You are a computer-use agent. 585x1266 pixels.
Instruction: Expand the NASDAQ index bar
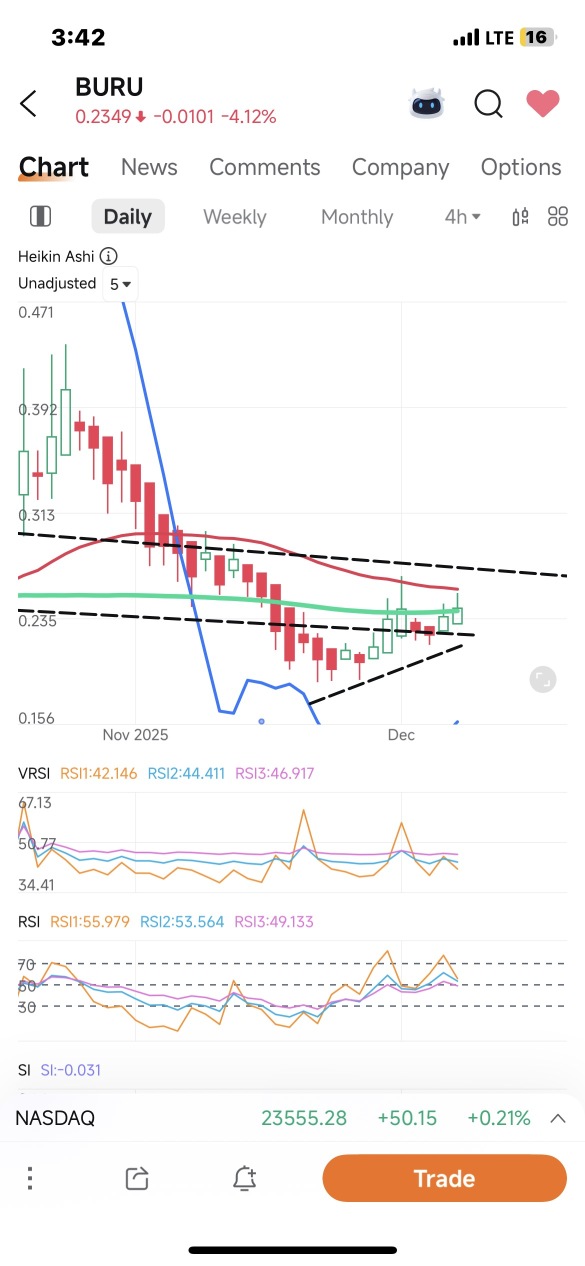pyautogui.click(x=558, y=1118)
